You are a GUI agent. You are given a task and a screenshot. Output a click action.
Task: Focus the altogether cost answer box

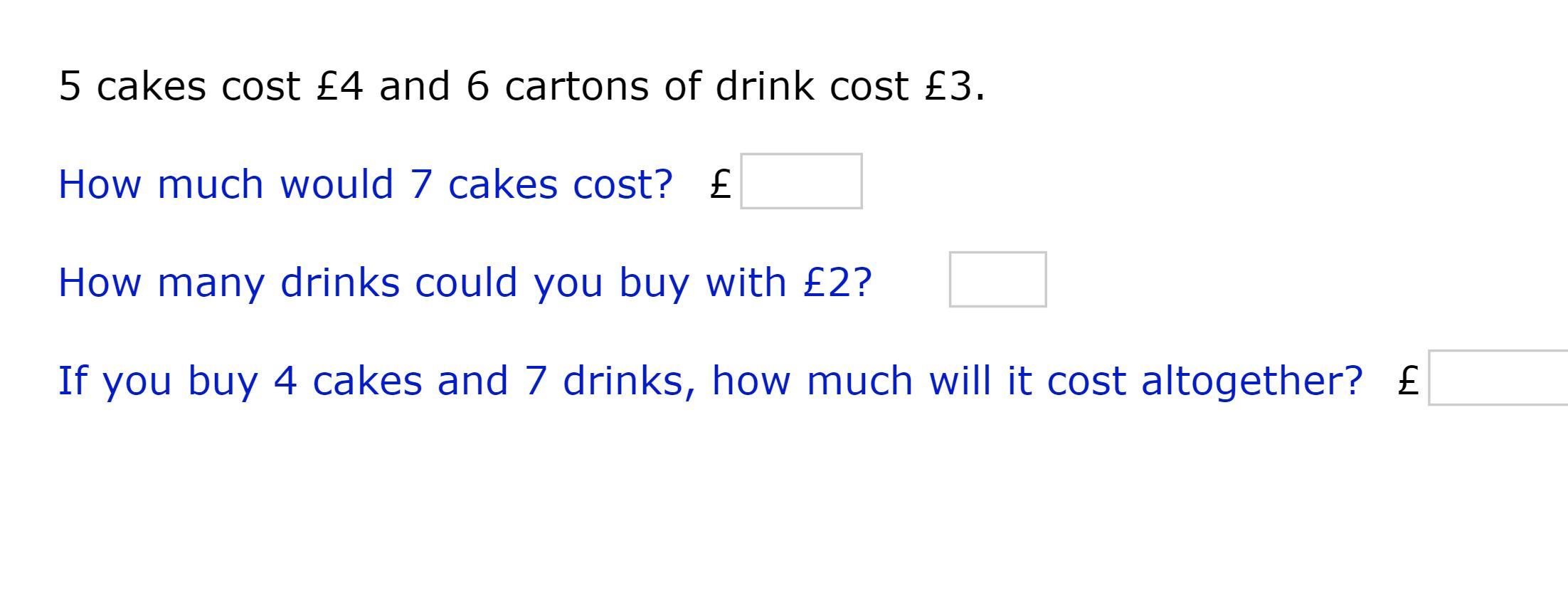pyautogui.click(x=1498, y=377)
